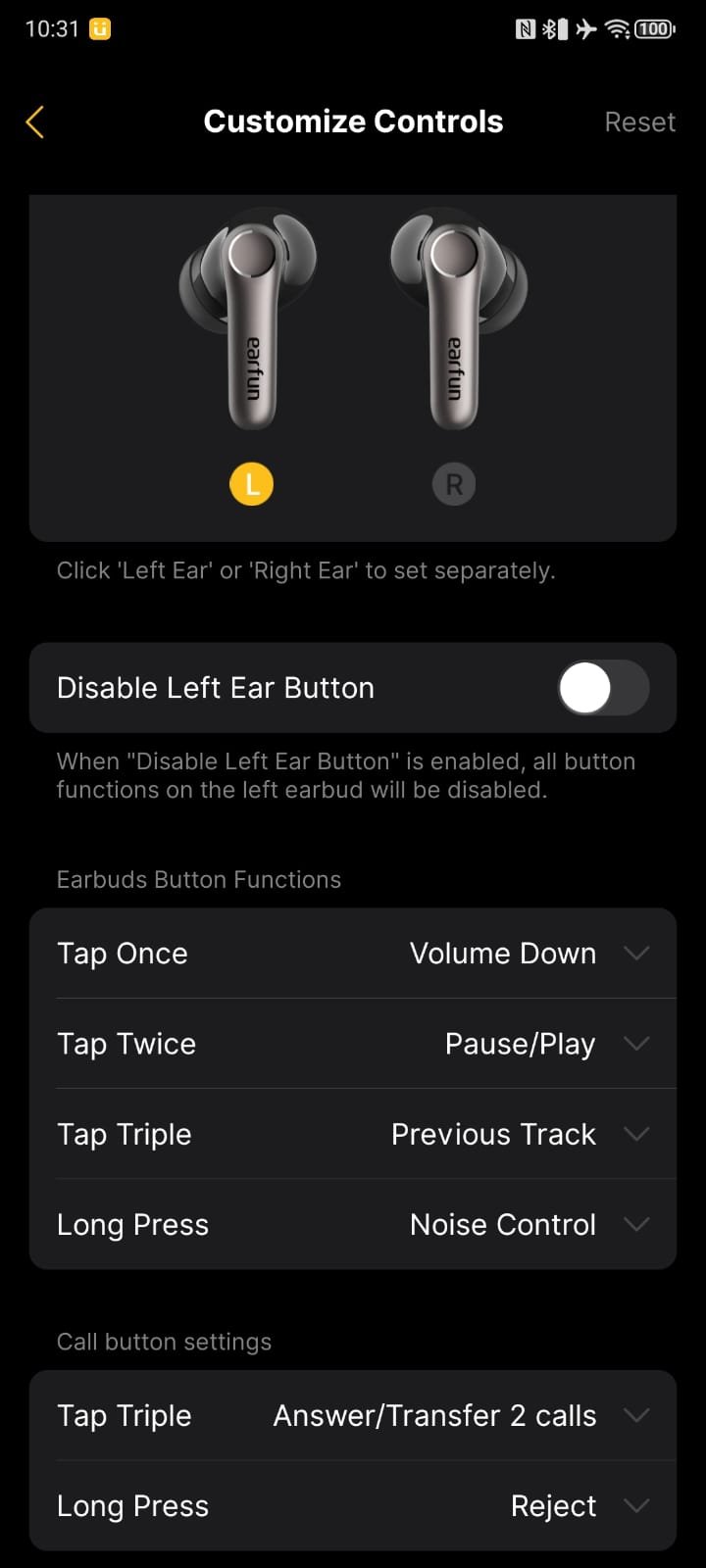Change the Tap Once function
This screenshot has width=706, height=1568.
(x=528, y=954)
